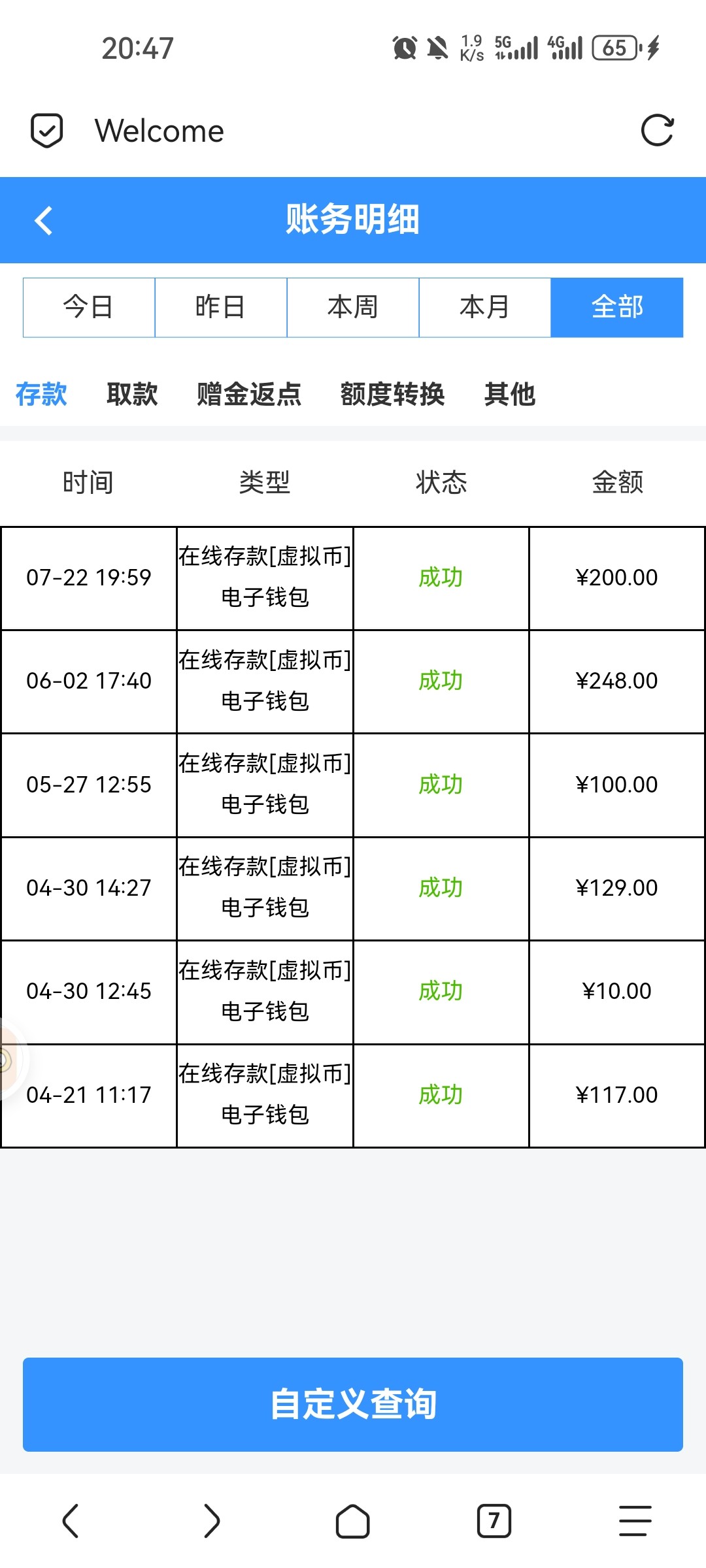Go back from 账务明细 page
This screenshot has width=706, height=1568.
coord(44,220)
